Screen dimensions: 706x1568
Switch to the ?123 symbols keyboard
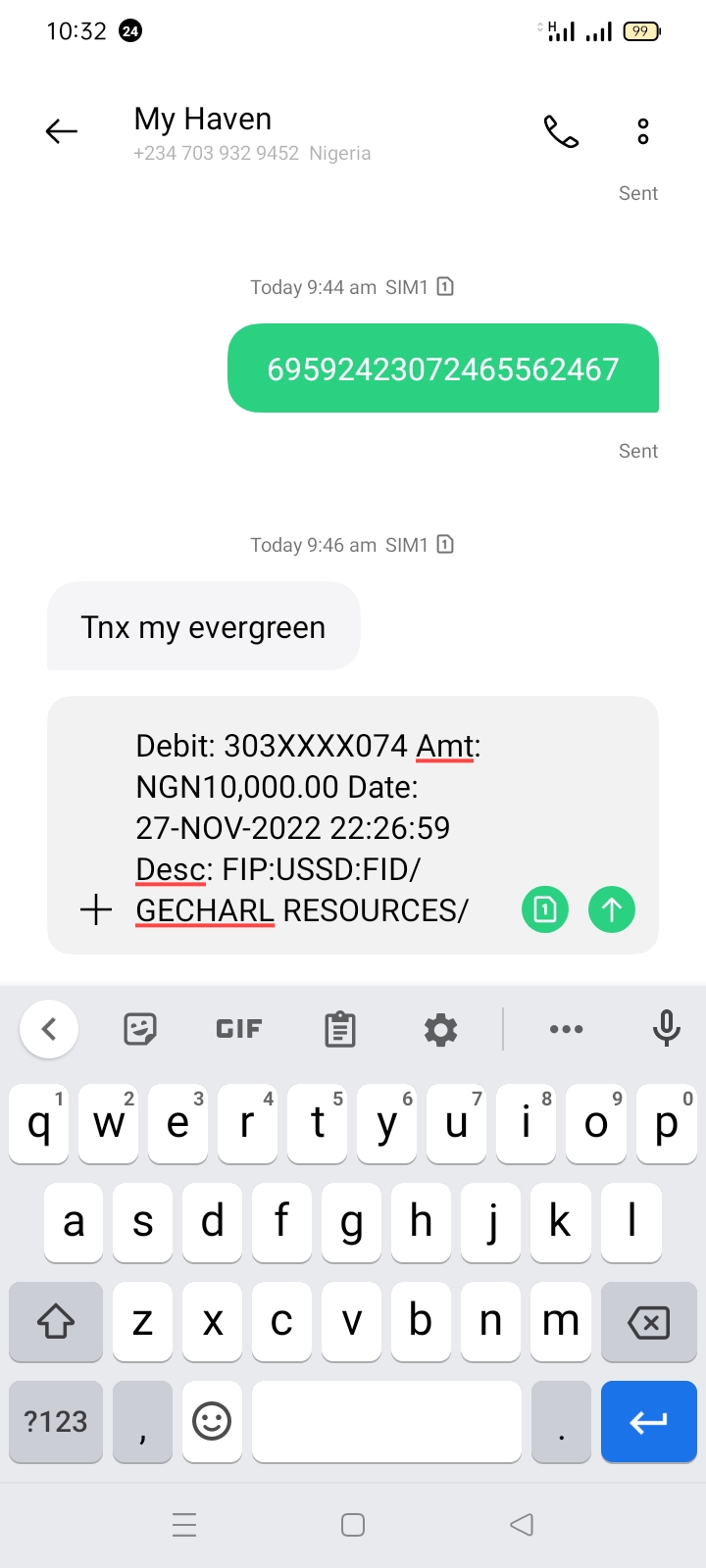[x=56, y=1421]
